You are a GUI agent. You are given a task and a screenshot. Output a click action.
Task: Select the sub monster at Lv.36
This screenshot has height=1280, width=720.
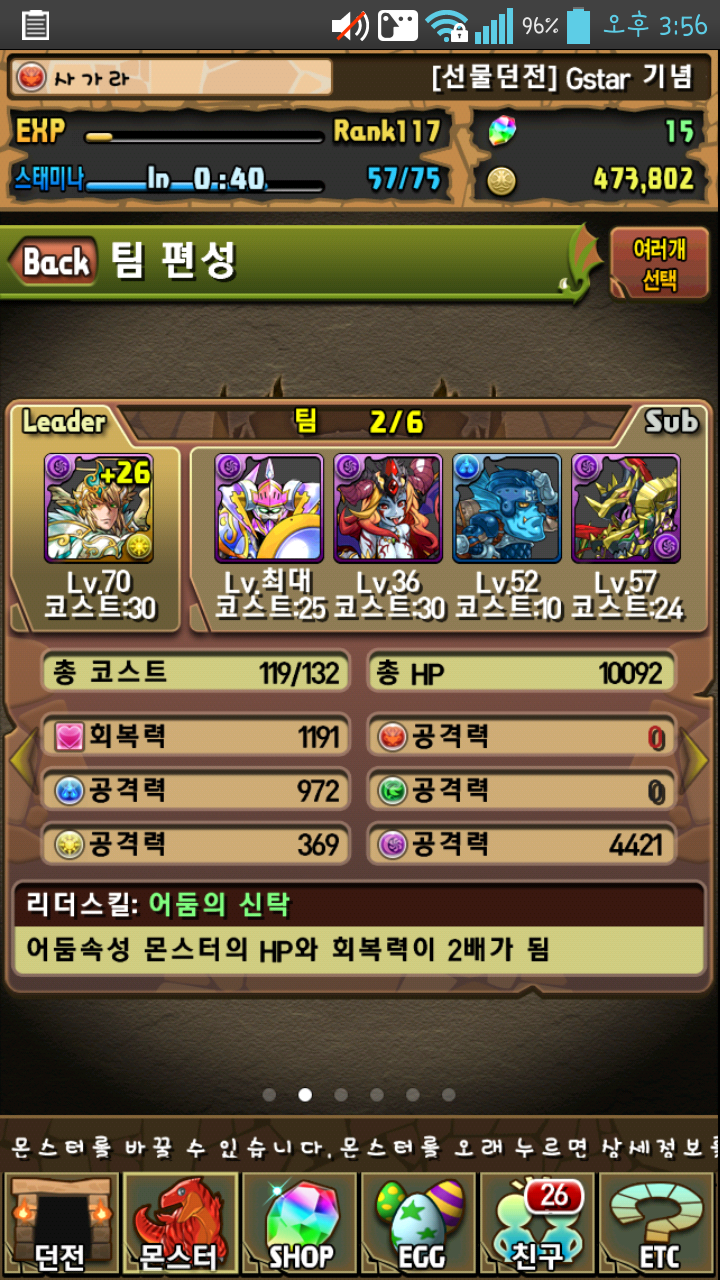[x=387, y=507]
